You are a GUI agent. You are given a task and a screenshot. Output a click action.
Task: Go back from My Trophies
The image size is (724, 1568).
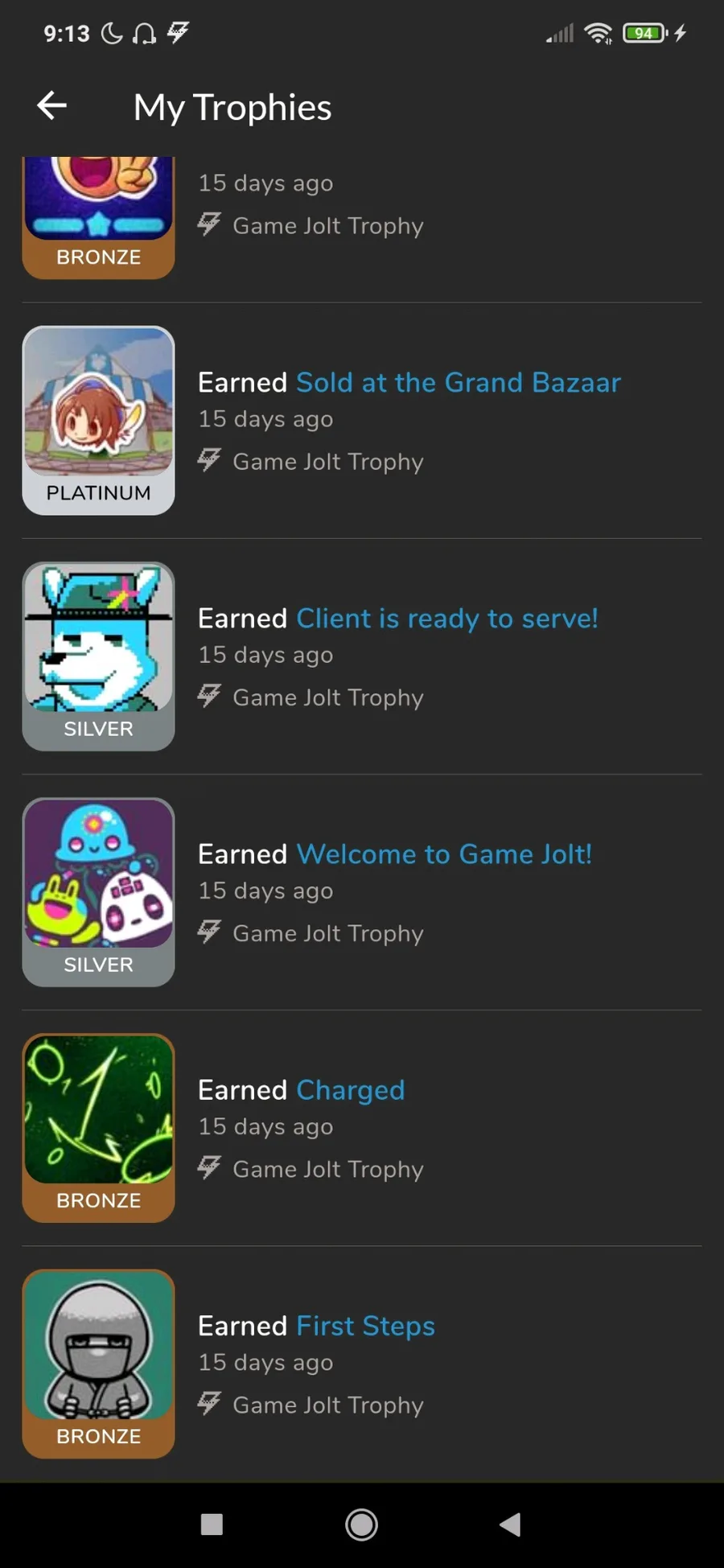coord(52,105)
